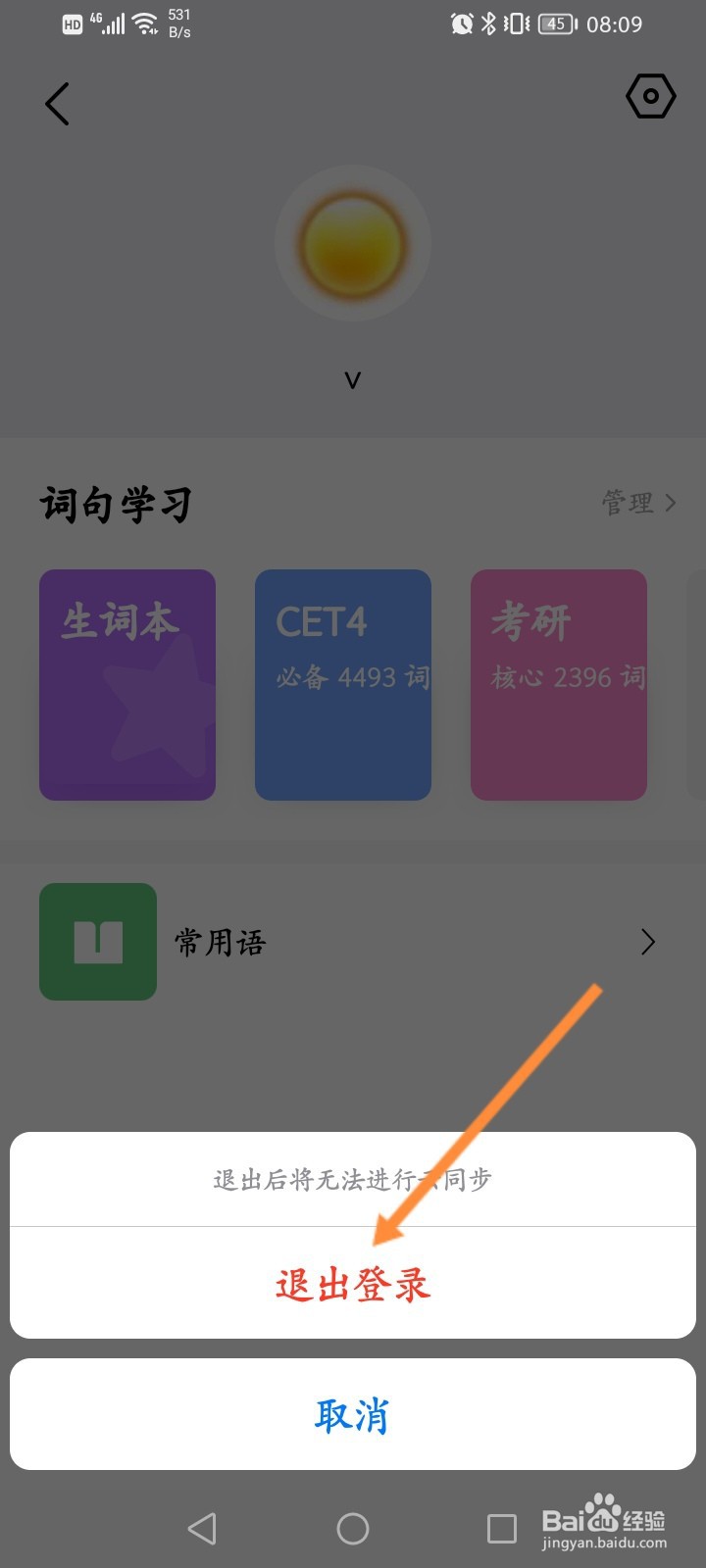Open the recent apps square button
This screenshot has width=706, height=1568.
tap(502, 1527)
